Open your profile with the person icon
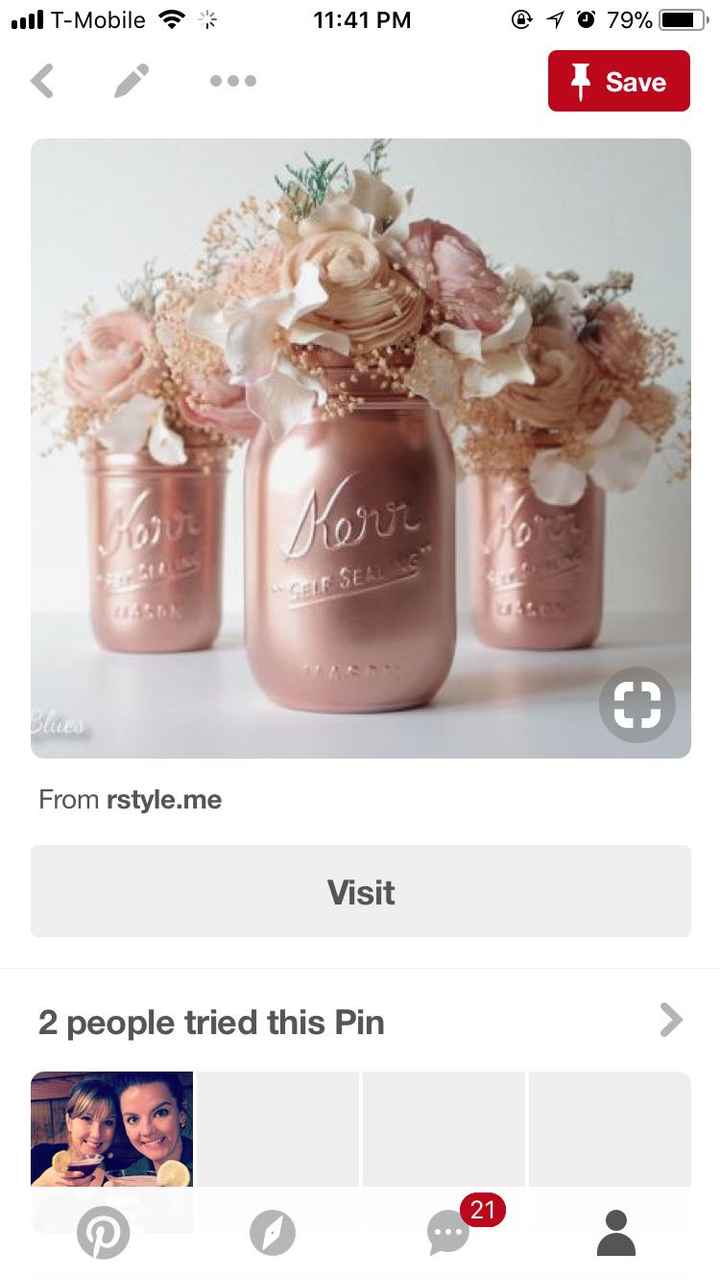The width and height of the screenshot is (720, 1280). click(617, 1233)
